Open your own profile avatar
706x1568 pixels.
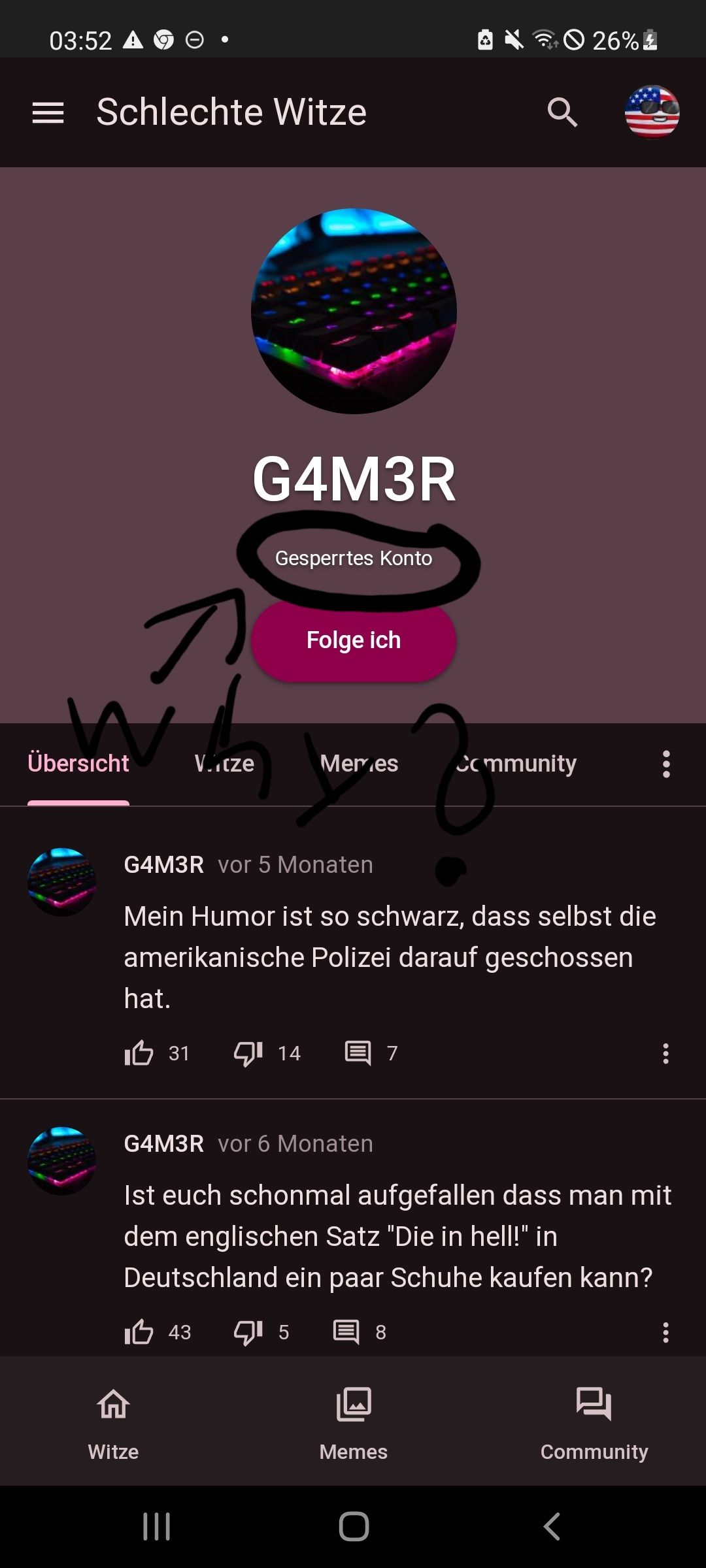tap(652, 112)
